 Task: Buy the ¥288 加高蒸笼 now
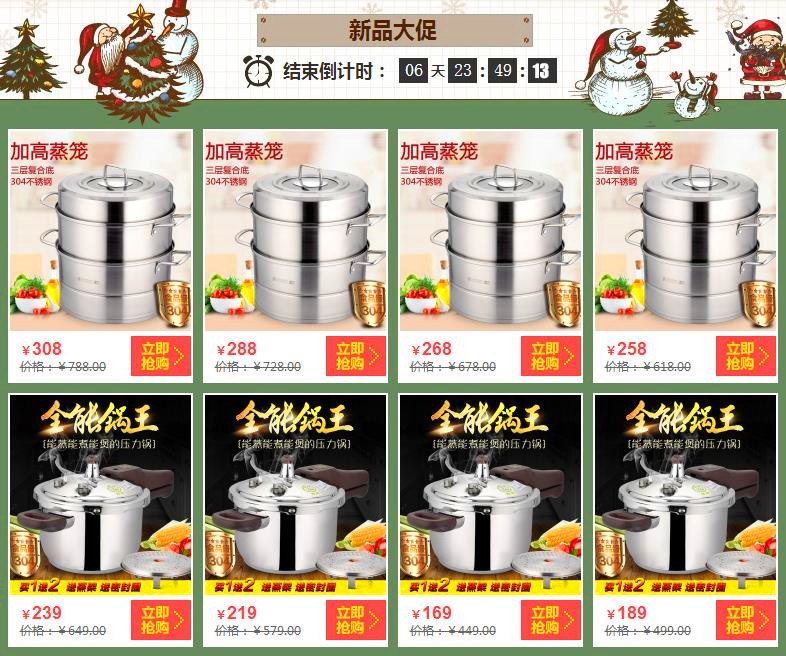point(355,356)
